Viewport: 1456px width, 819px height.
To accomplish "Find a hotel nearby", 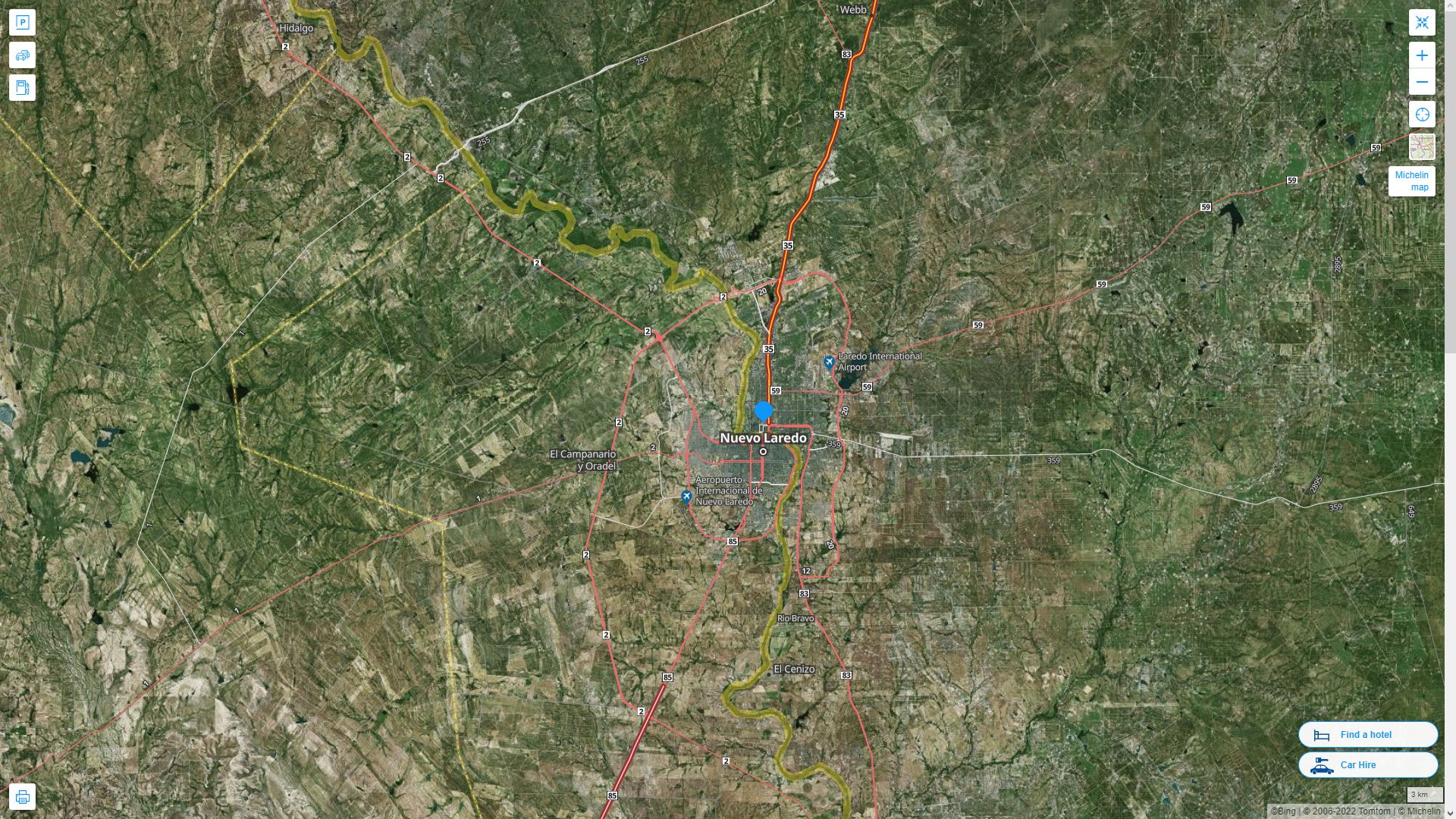I will click(x=1367, y=734).
